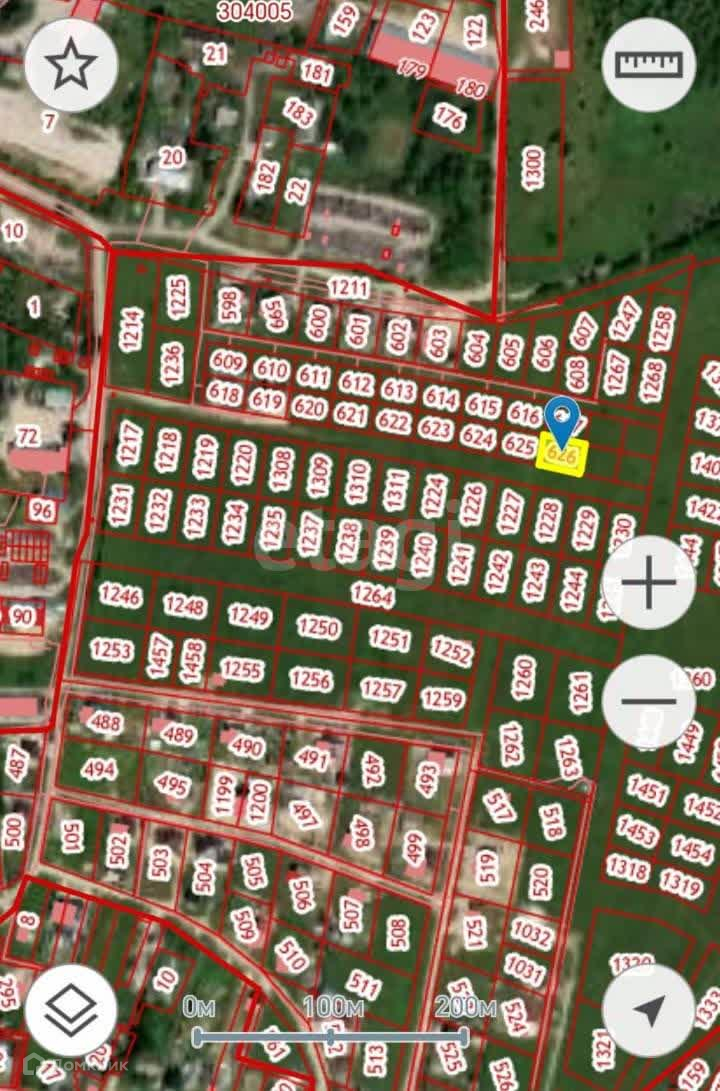The image size is (720, 1091).
Task: Tap the star favorites button
Action: pyautogui.click(x=71, y=65)
